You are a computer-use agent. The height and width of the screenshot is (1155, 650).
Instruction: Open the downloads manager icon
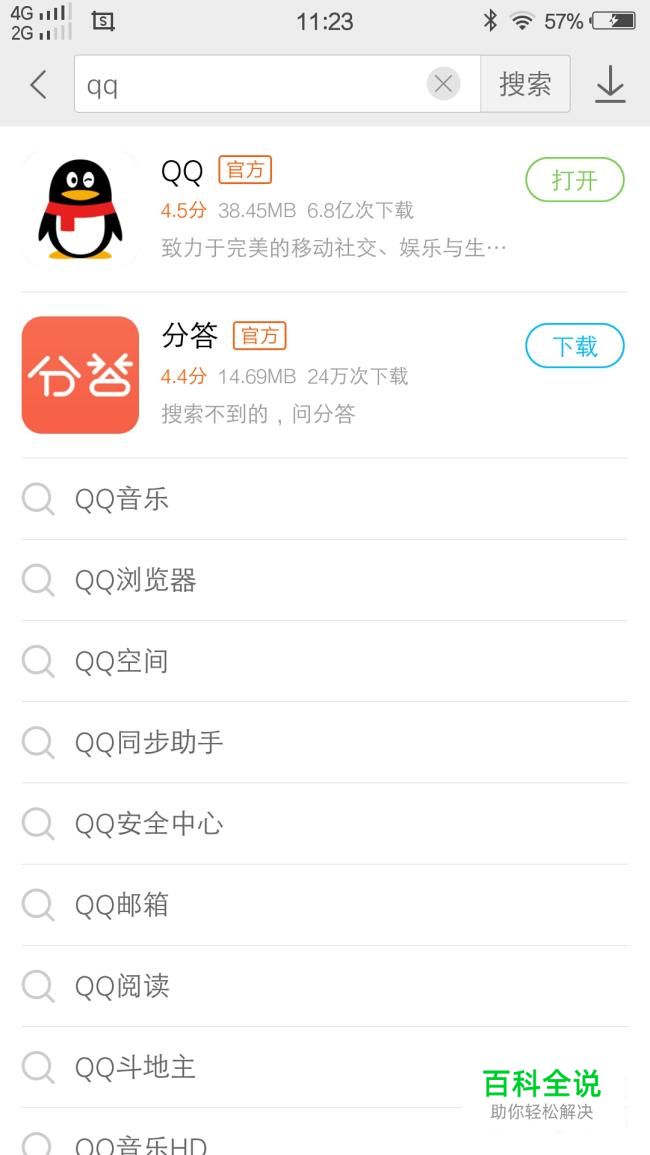pos(609,85)
